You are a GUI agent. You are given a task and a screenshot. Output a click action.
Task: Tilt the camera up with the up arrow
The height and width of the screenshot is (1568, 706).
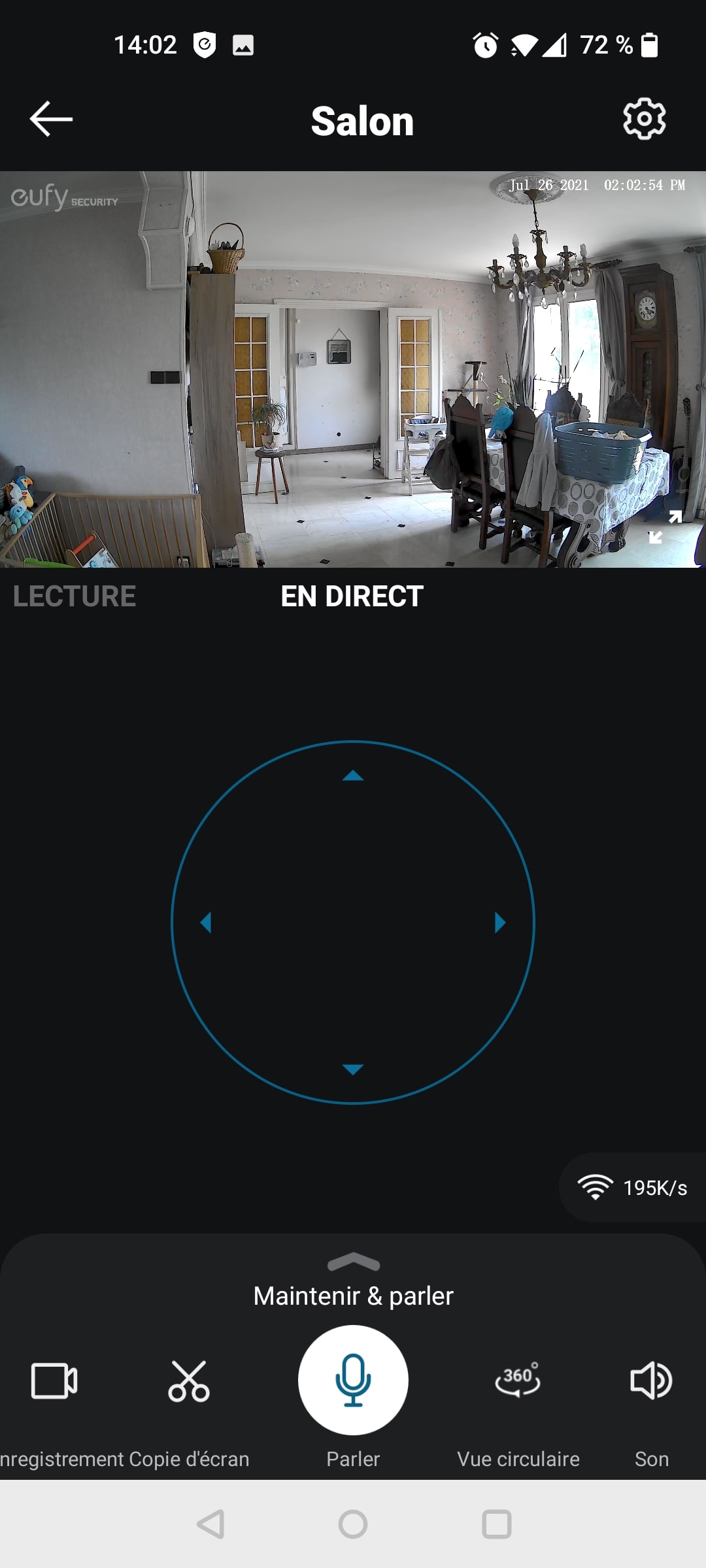click(353, 776)
